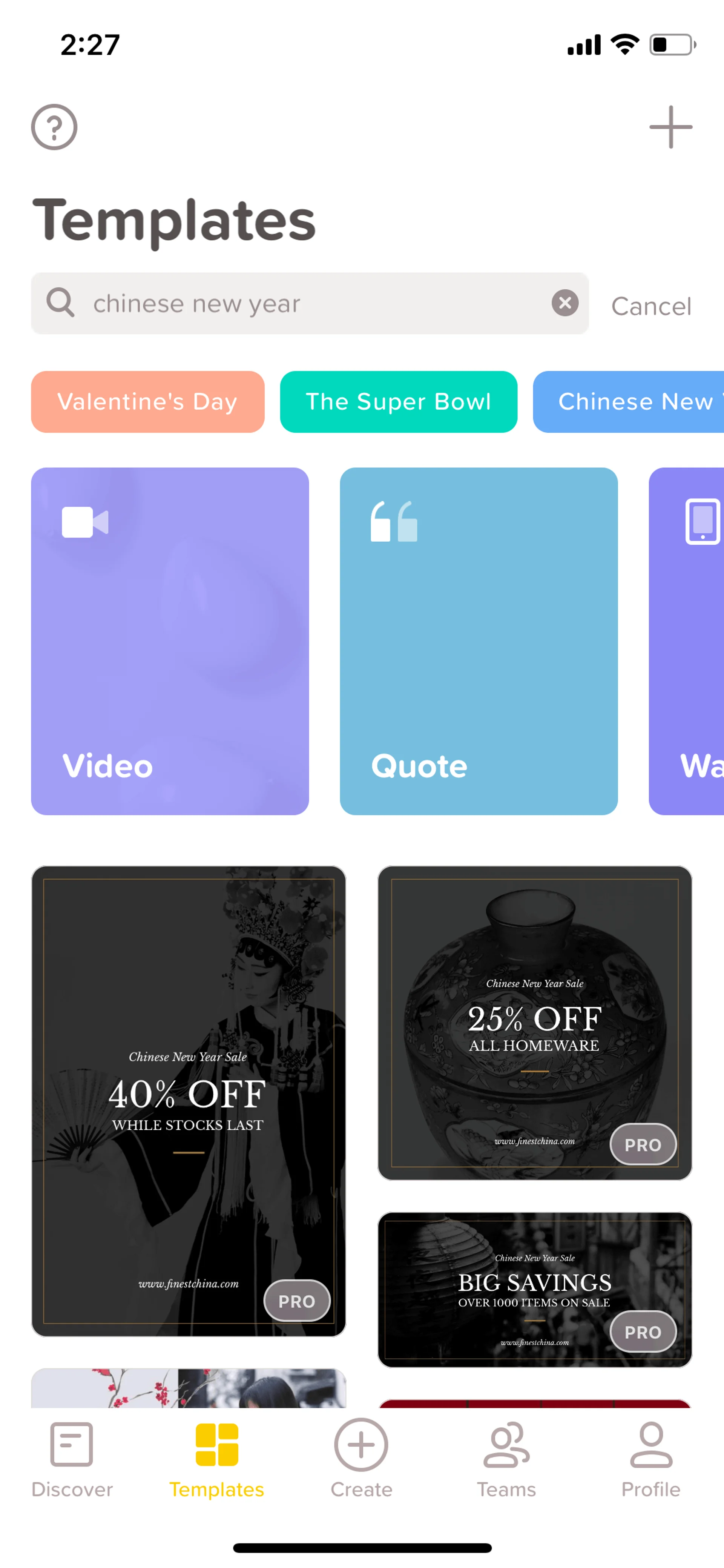724x1568 pixels.
Task: Tap the plus icon to add new
Action: (x=670, y=127)
